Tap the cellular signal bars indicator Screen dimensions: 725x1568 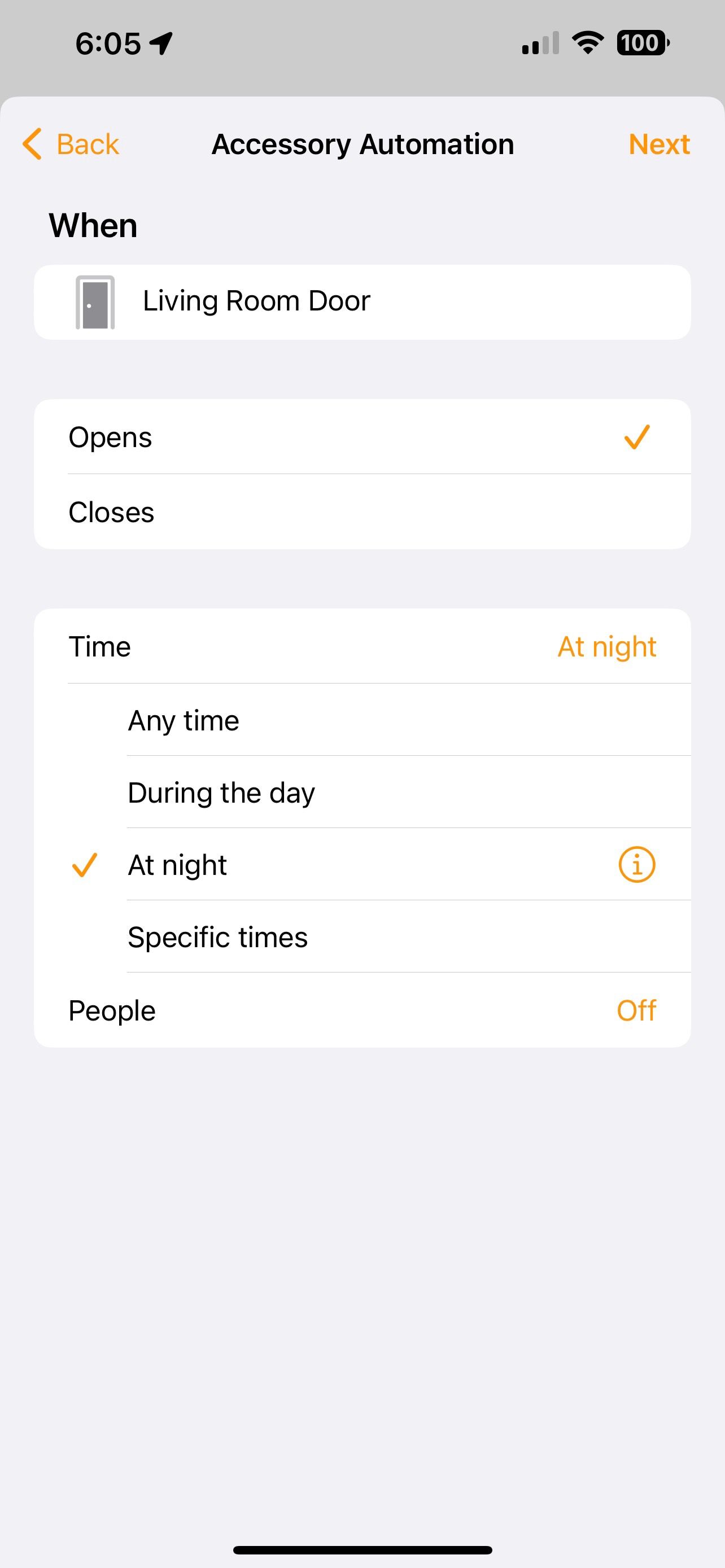click(538, 42)
